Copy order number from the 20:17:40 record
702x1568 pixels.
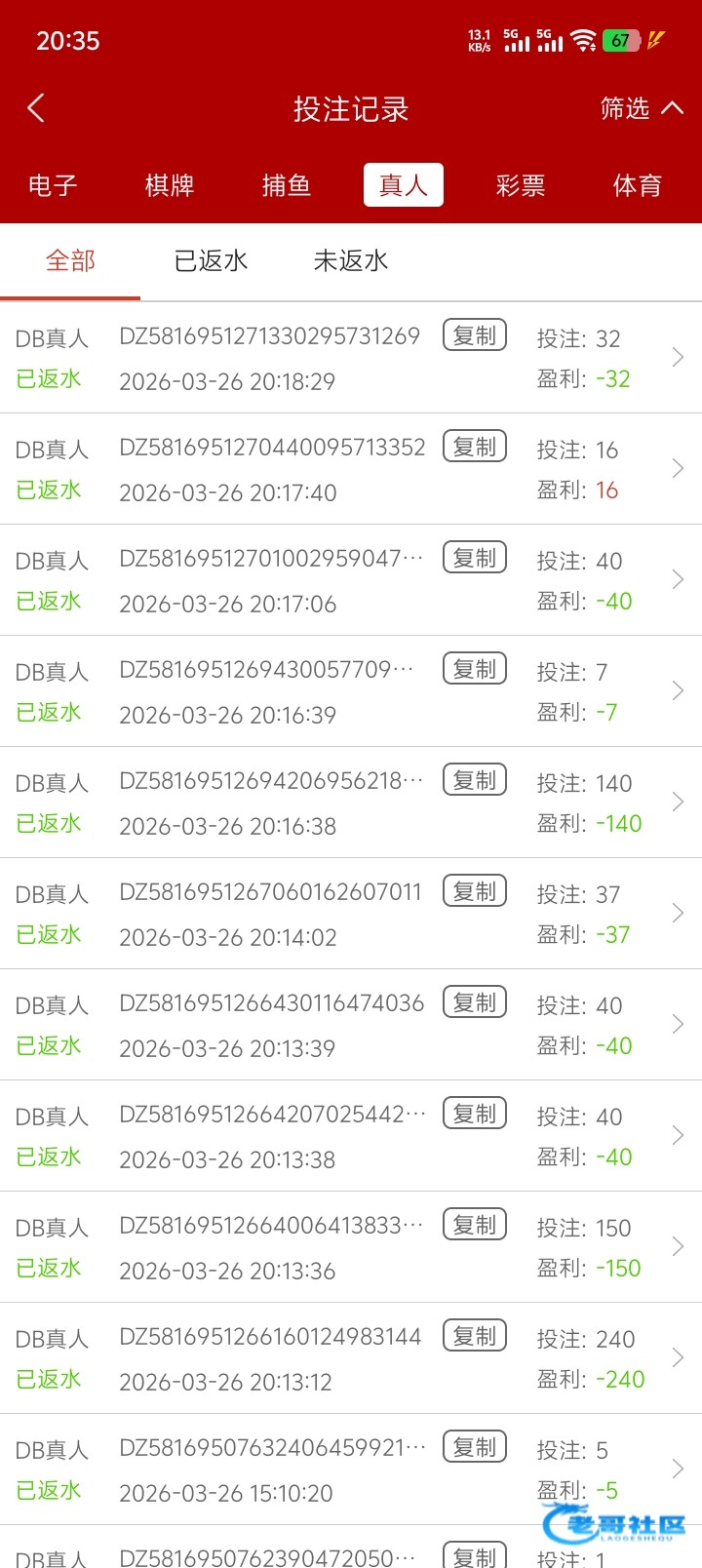tap(475, 447)
